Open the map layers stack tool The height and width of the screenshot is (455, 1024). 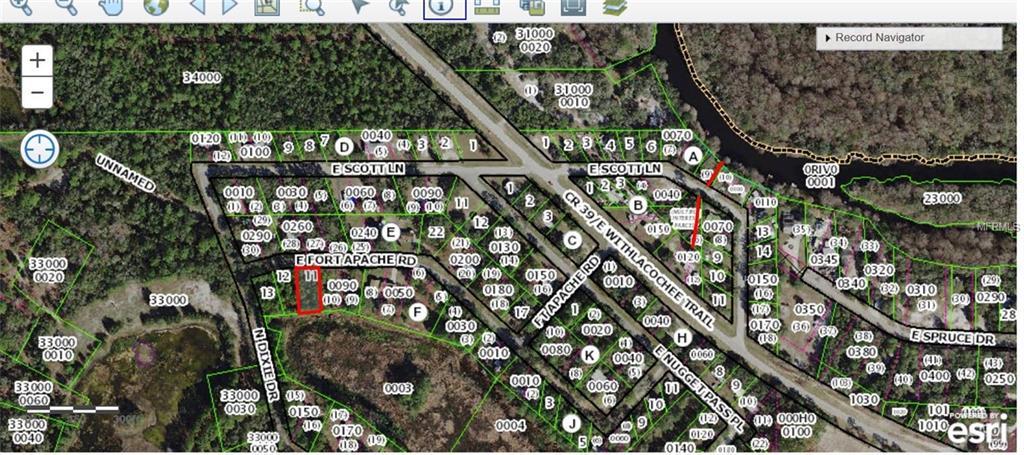click(x=614, y=6)
